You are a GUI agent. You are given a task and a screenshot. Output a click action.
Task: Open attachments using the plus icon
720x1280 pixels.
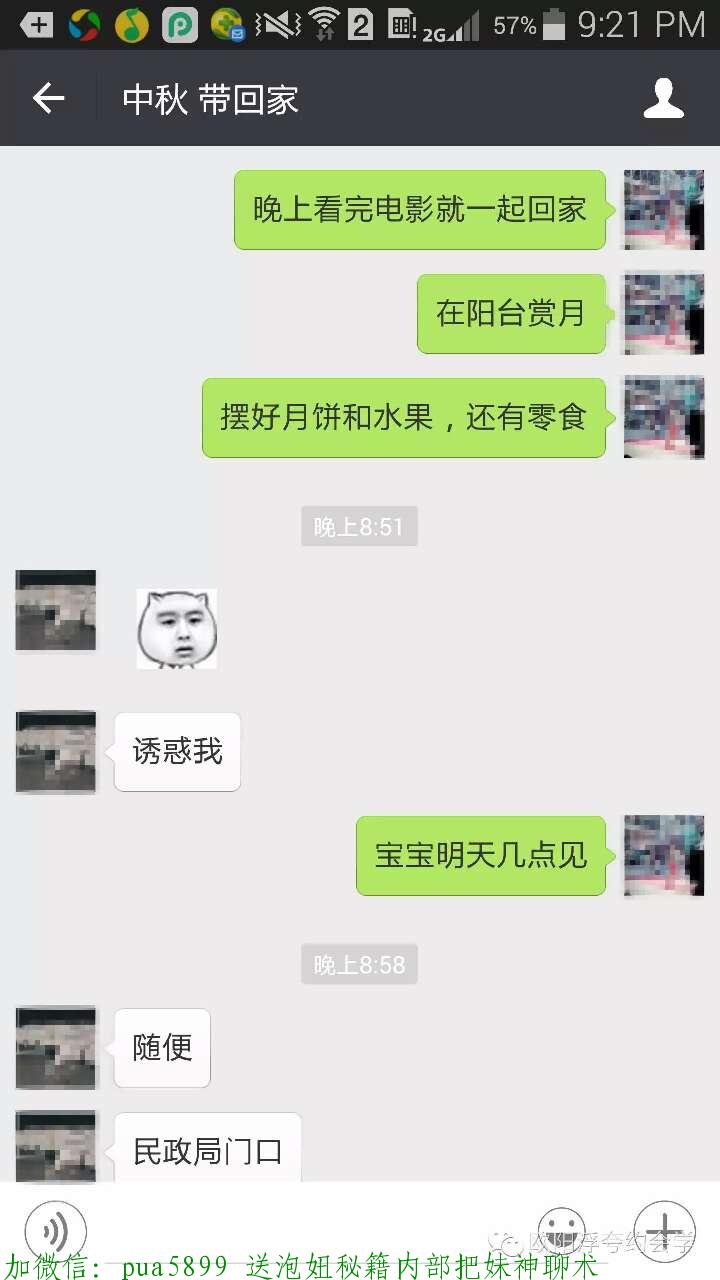point(665,1232)
